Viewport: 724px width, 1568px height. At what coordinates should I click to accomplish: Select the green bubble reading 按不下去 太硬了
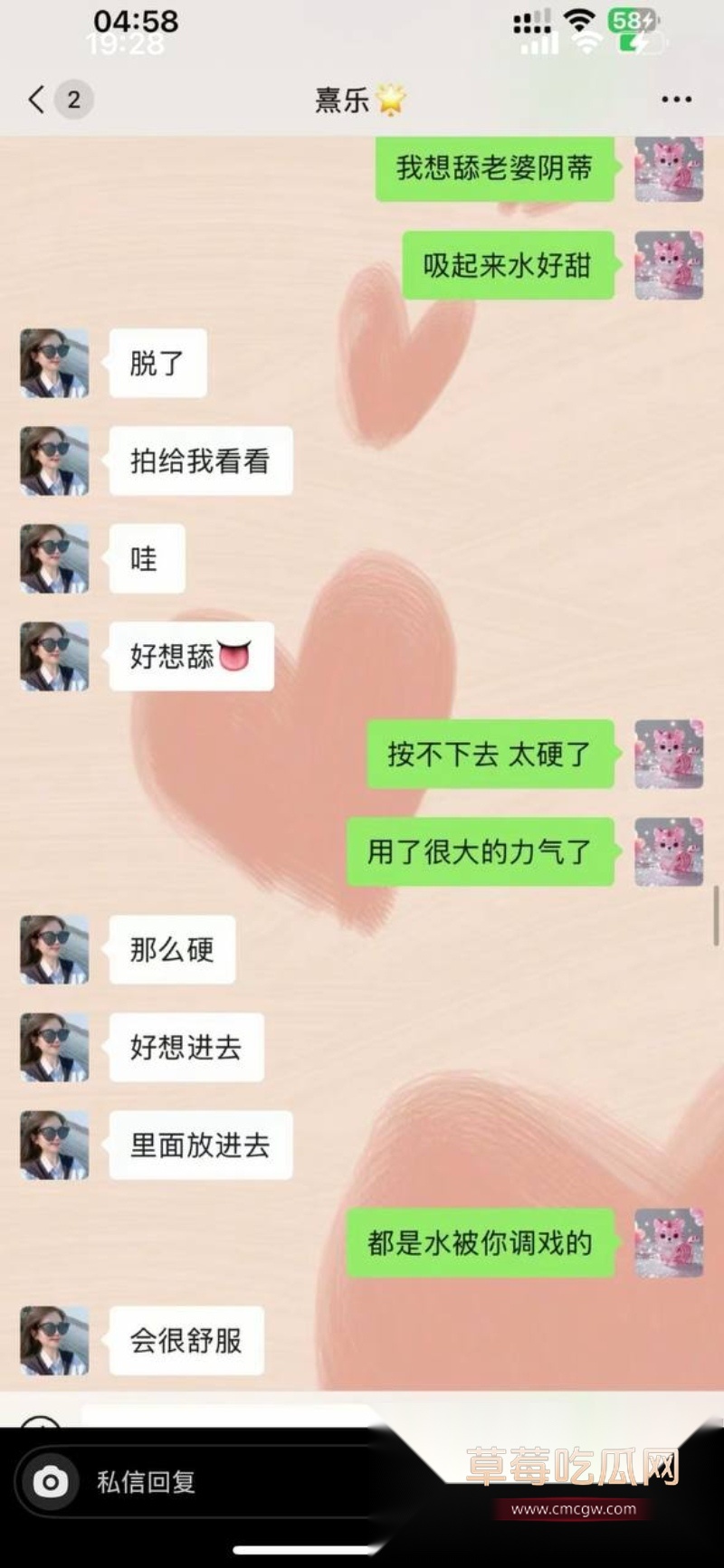(489, 754)
